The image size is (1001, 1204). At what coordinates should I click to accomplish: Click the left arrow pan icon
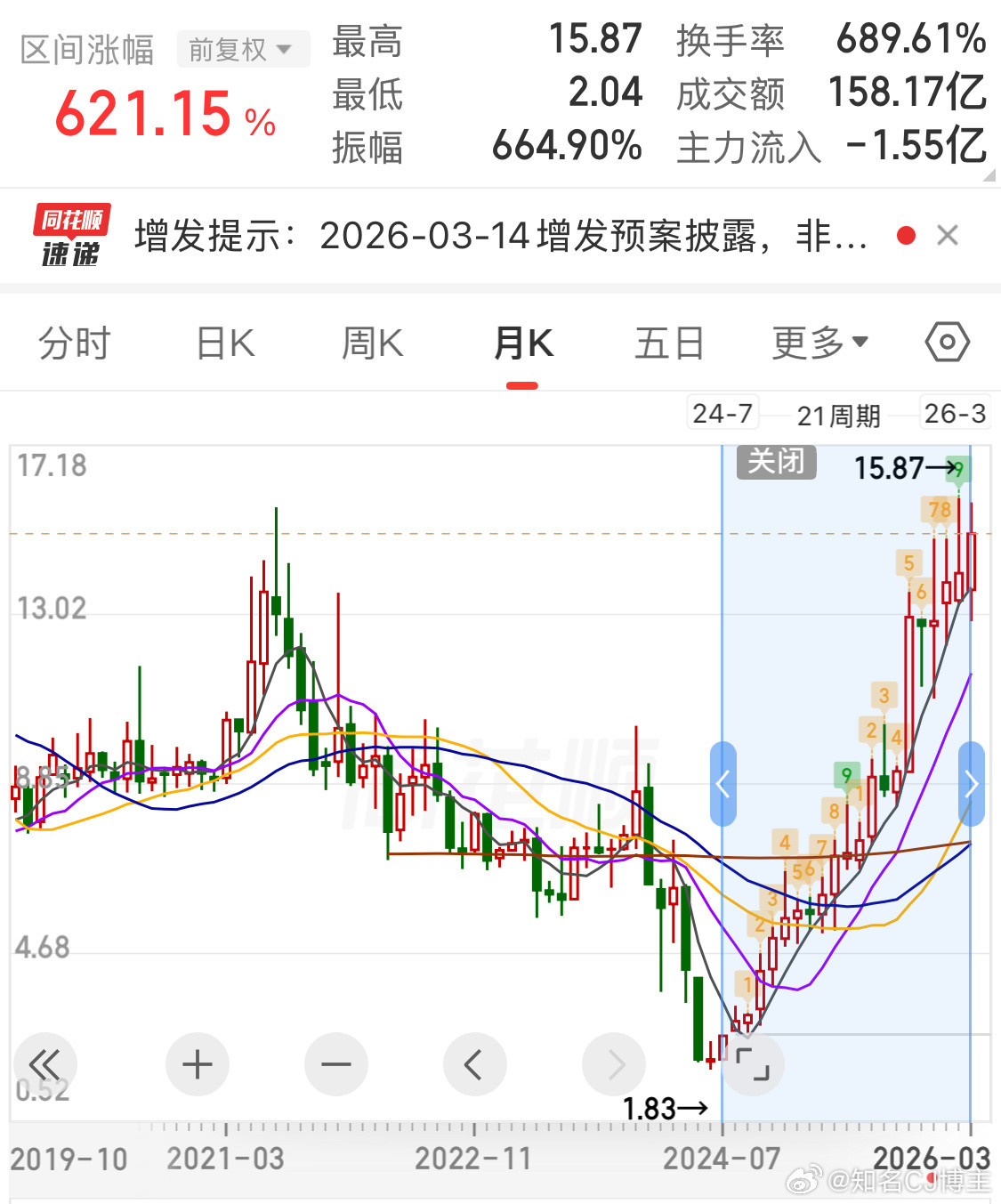pos(475,1064)
